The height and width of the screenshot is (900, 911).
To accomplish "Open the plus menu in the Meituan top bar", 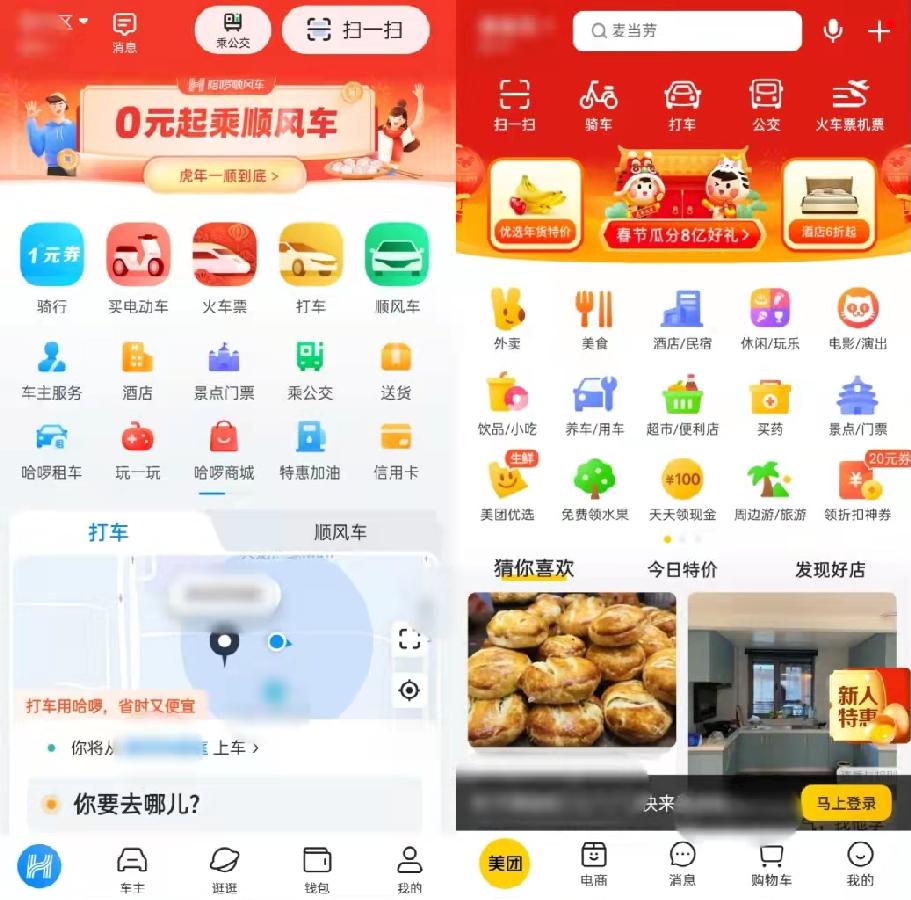I will [878, 31].
